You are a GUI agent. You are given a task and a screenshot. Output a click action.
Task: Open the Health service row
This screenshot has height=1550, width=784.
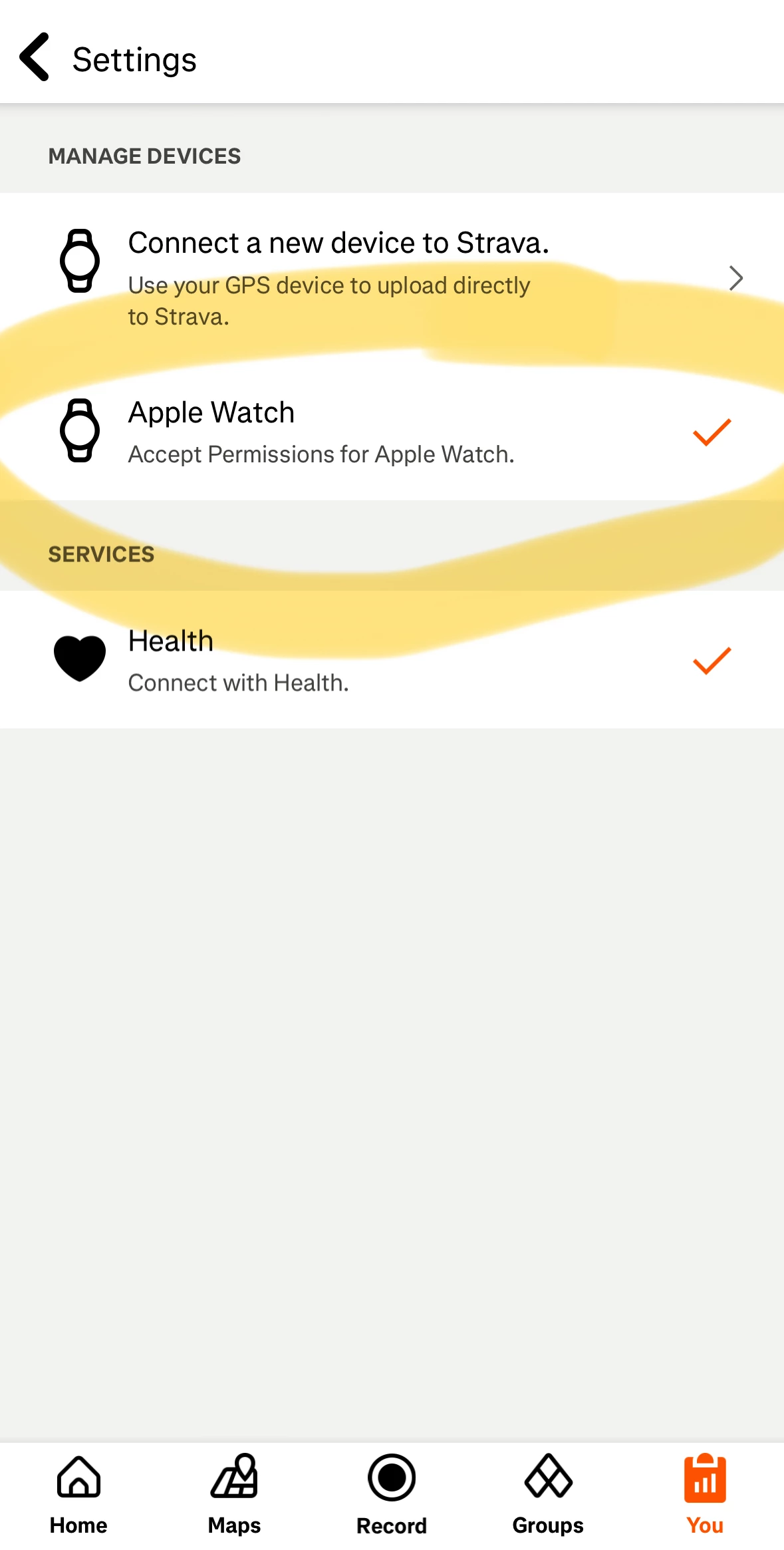(391, 659)
